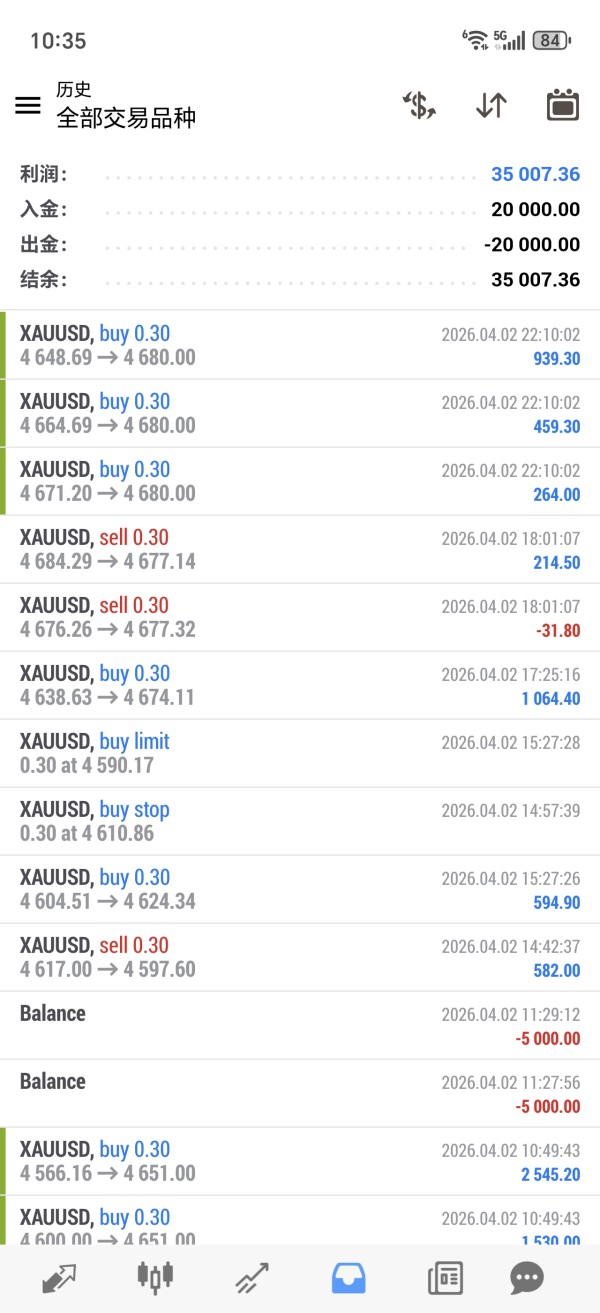Show details of the 264.00 profit trade
This screenshot has height=1313, width=600.
[300, 481]
